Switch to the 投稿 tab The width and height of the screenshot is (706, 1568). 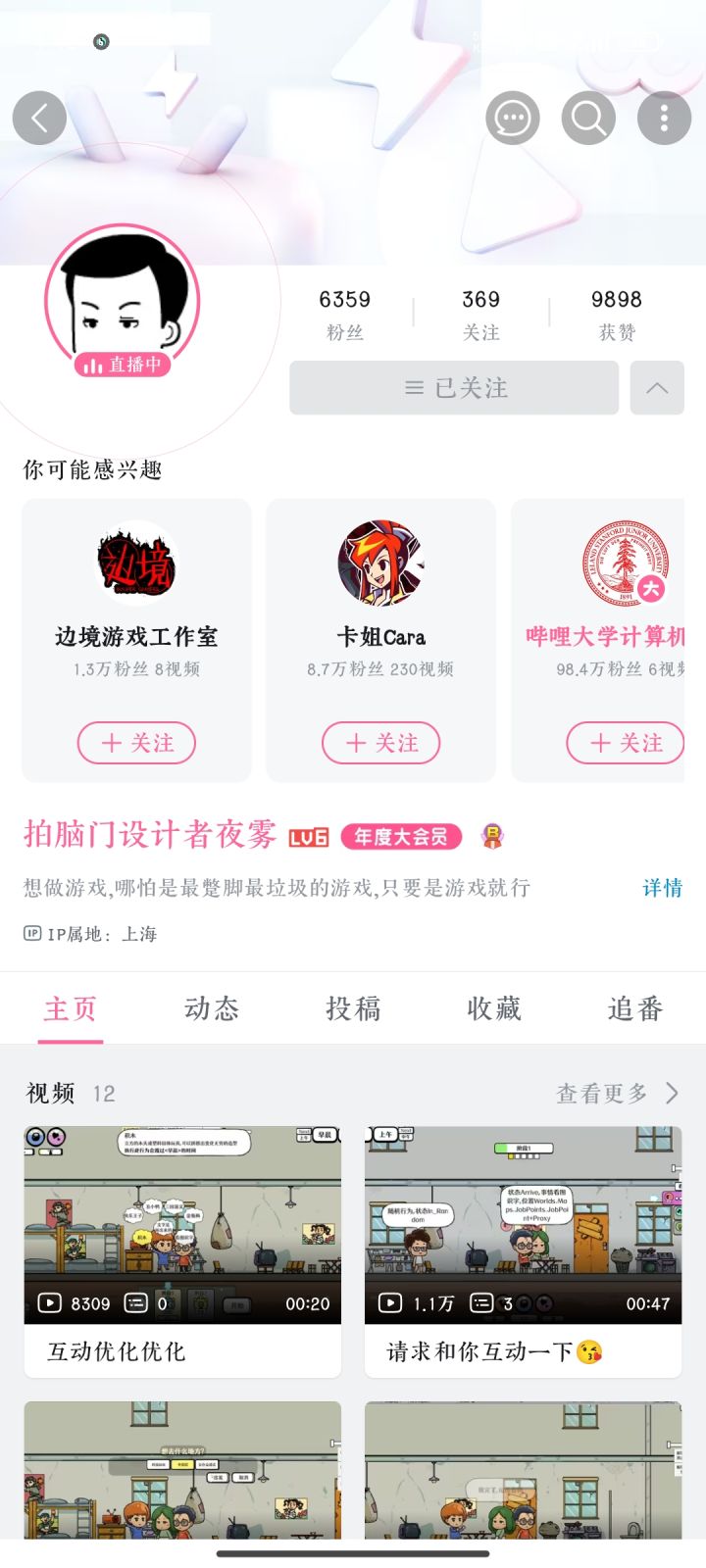pos(353,1008)
